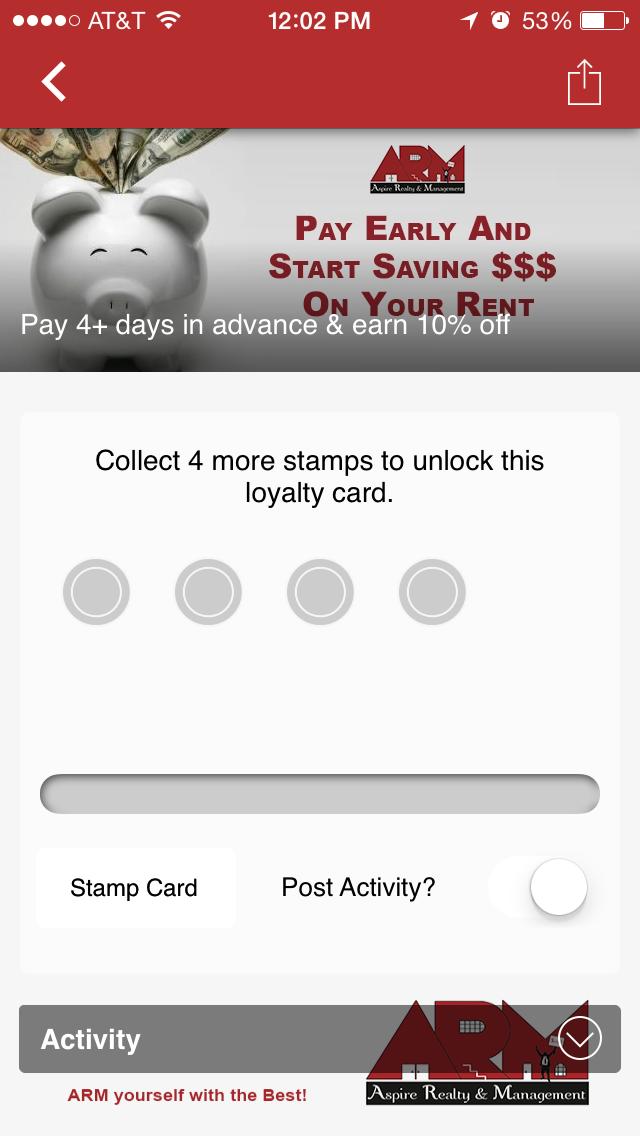640x1136 pixels.
Task: Go back using the arrow
Action: (x=54, y=82)
